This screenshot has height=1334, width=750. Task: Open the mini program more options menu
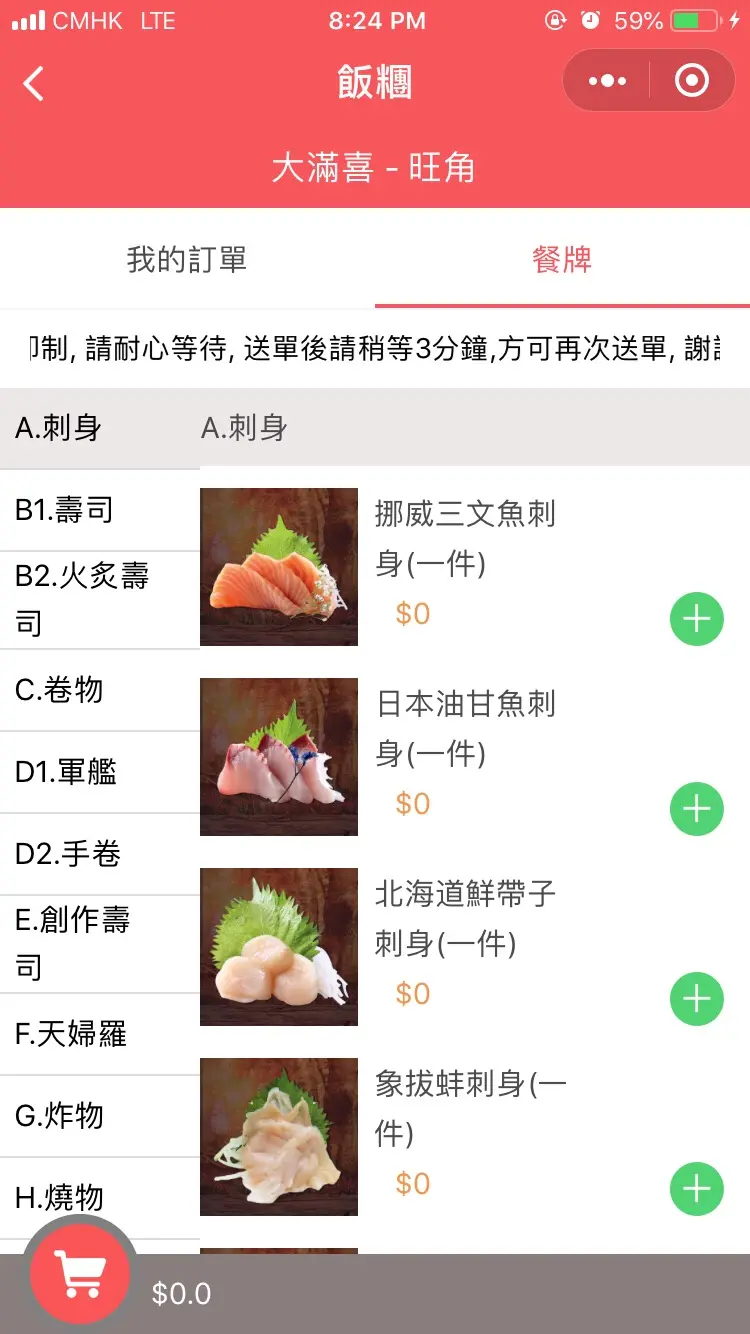(x=607, y=81)
